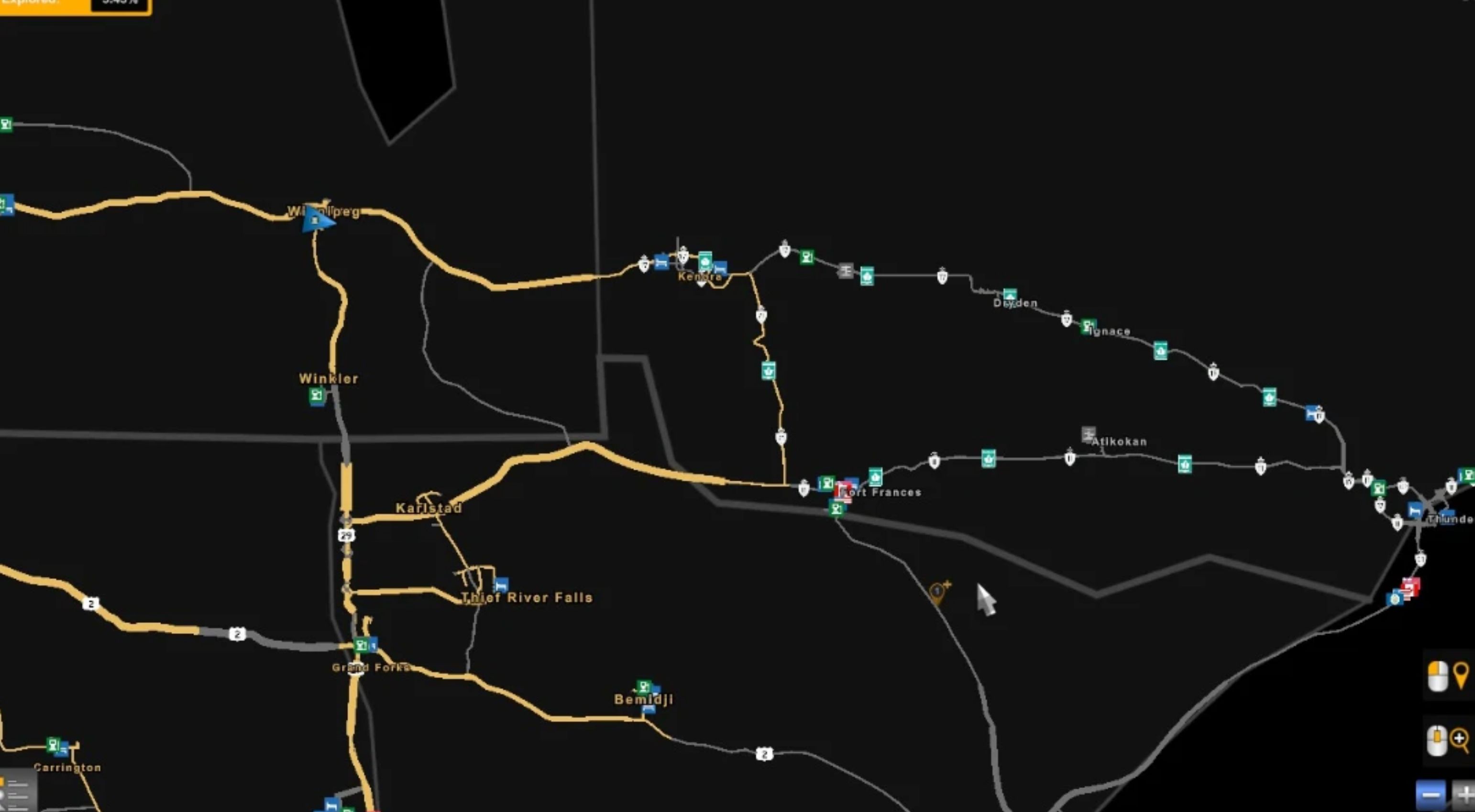
Task: Select the rest stop icon near Thief River Falls
Action: 501,585
